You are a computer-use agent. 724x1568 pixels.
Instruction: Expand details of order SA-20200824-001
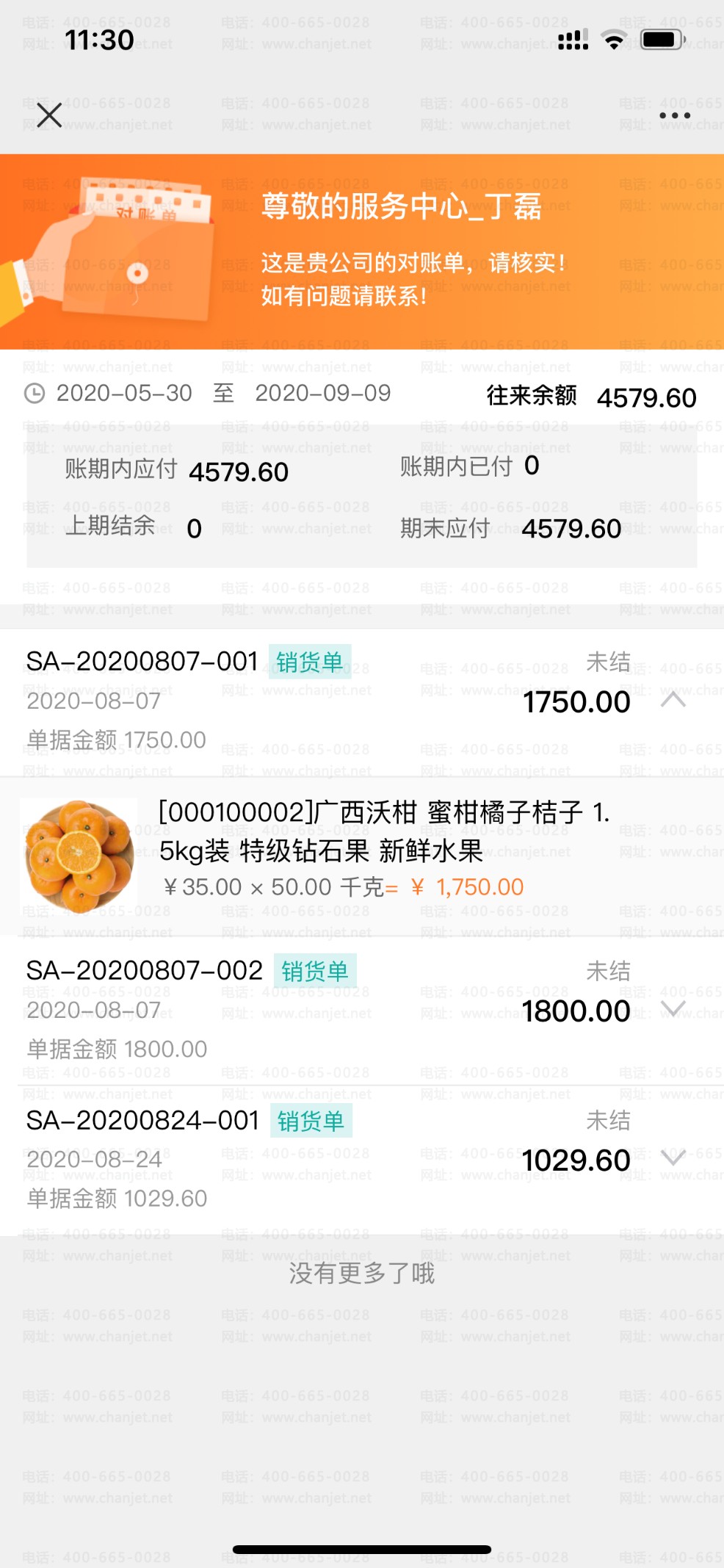[x=673, y=1158]
